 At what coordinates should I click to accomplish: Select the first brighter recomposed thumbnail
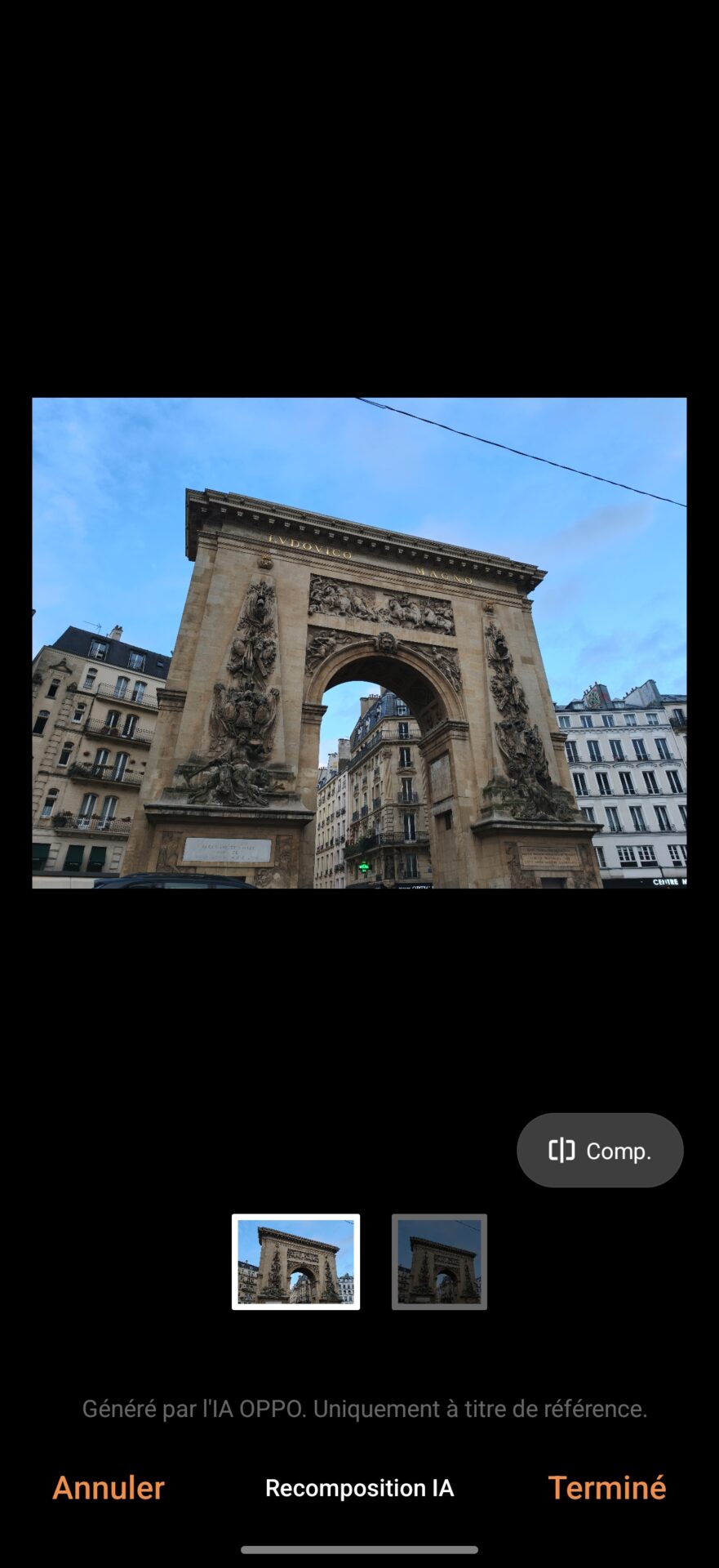pos(295,1261)
